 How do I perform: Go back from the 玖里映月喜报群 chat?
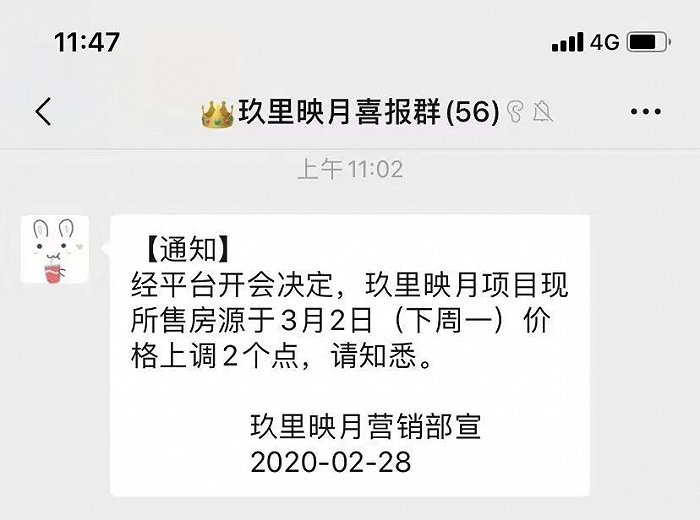point(43,112)
